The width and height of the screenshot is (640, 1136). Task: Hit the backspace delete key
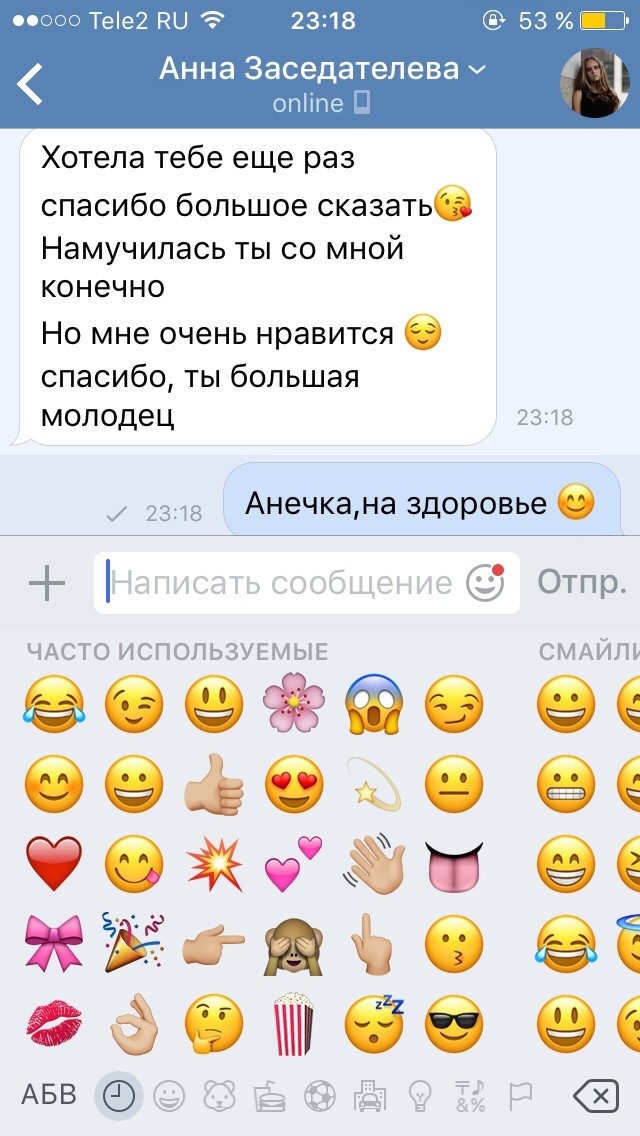tap(596, 1095)
